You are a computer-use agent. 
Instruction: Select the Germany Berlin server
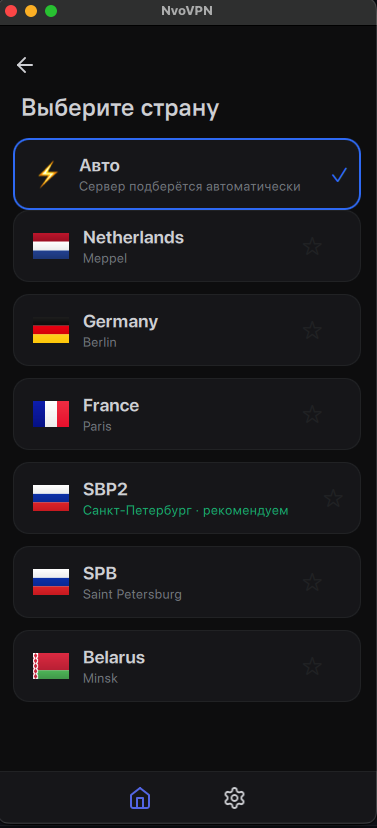coord(187,330)
